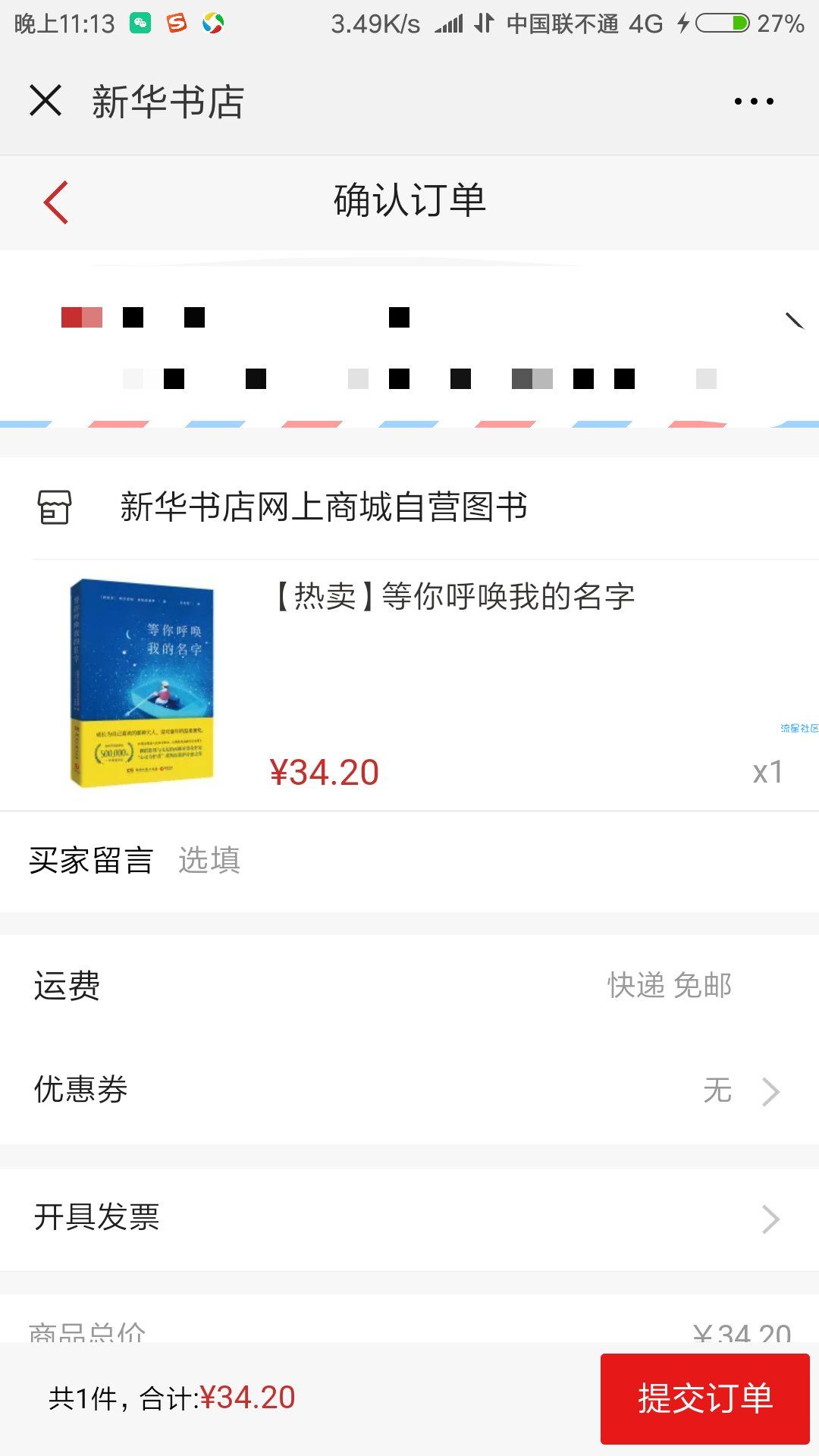The width and height of the screenshot is (819, 1456).
Task: Open the 开具发票 invoice options
Action: 409,1218
